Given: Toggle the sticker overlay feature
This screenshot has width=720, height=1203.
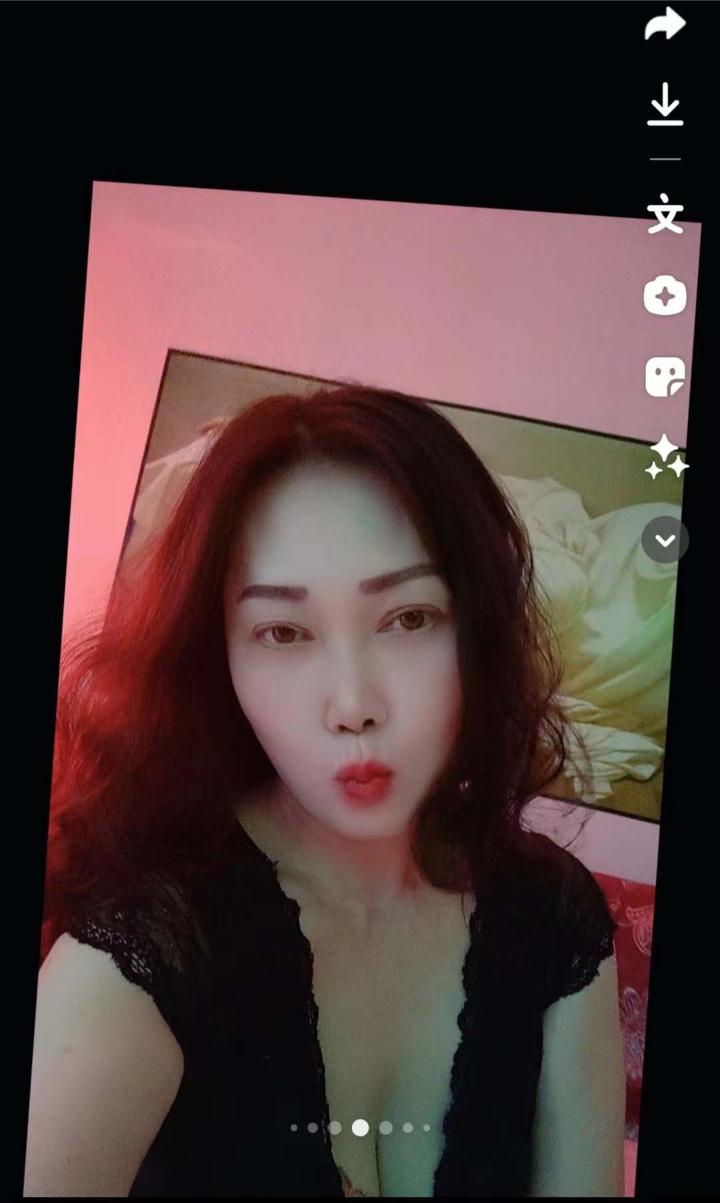Looking at the screenshot, I should tap(664, 375).
